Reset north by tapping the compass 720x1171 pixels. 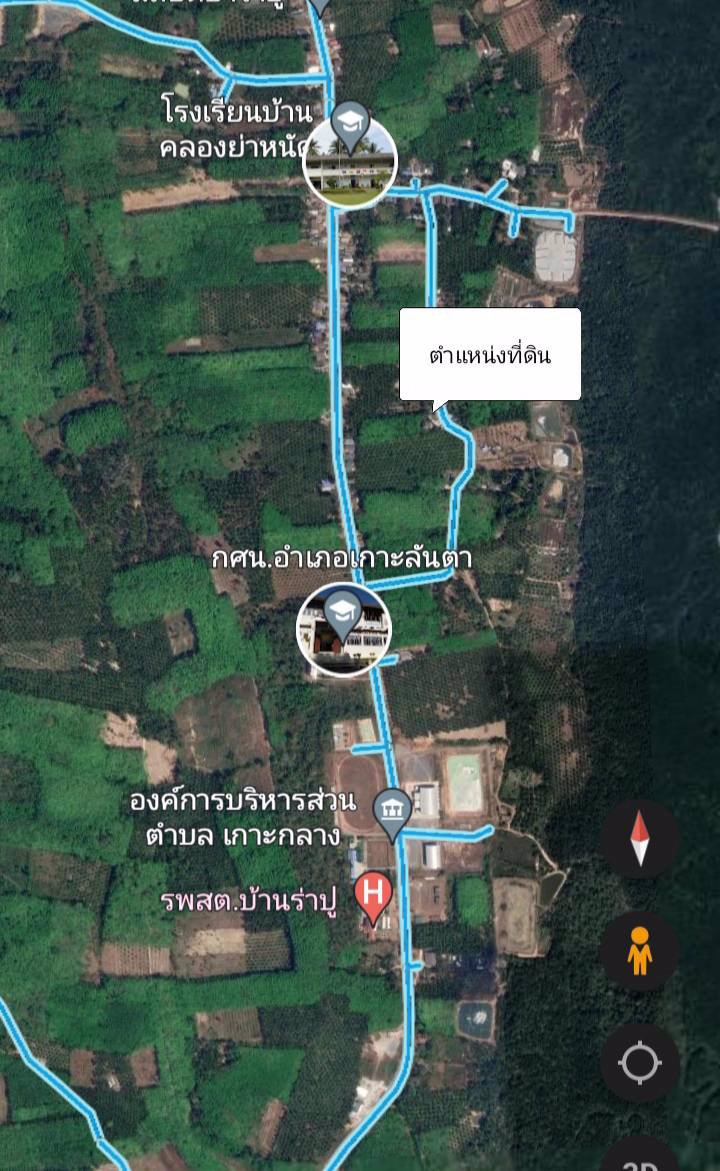[639, 838]
